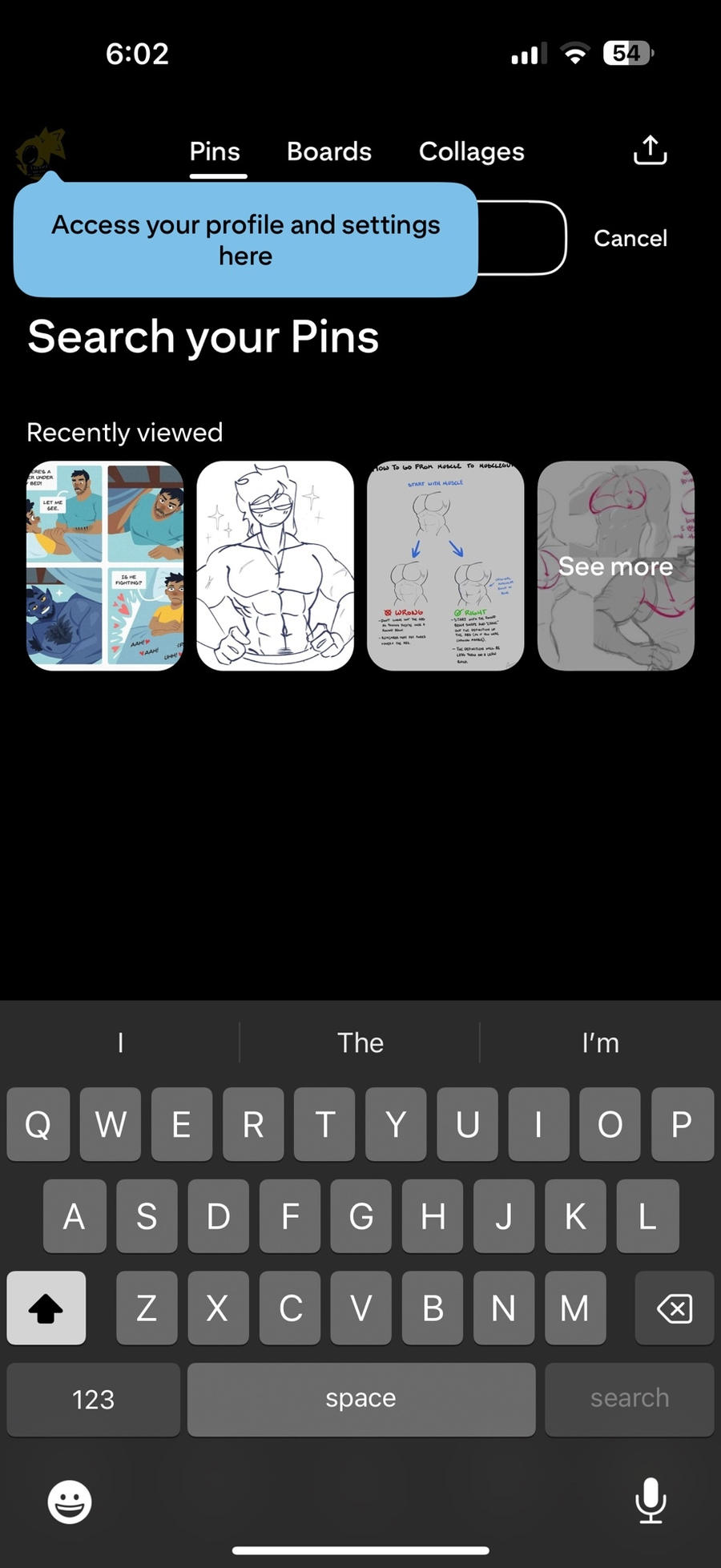
Task: Cancel the pin search
Action: tap(630, 238)
